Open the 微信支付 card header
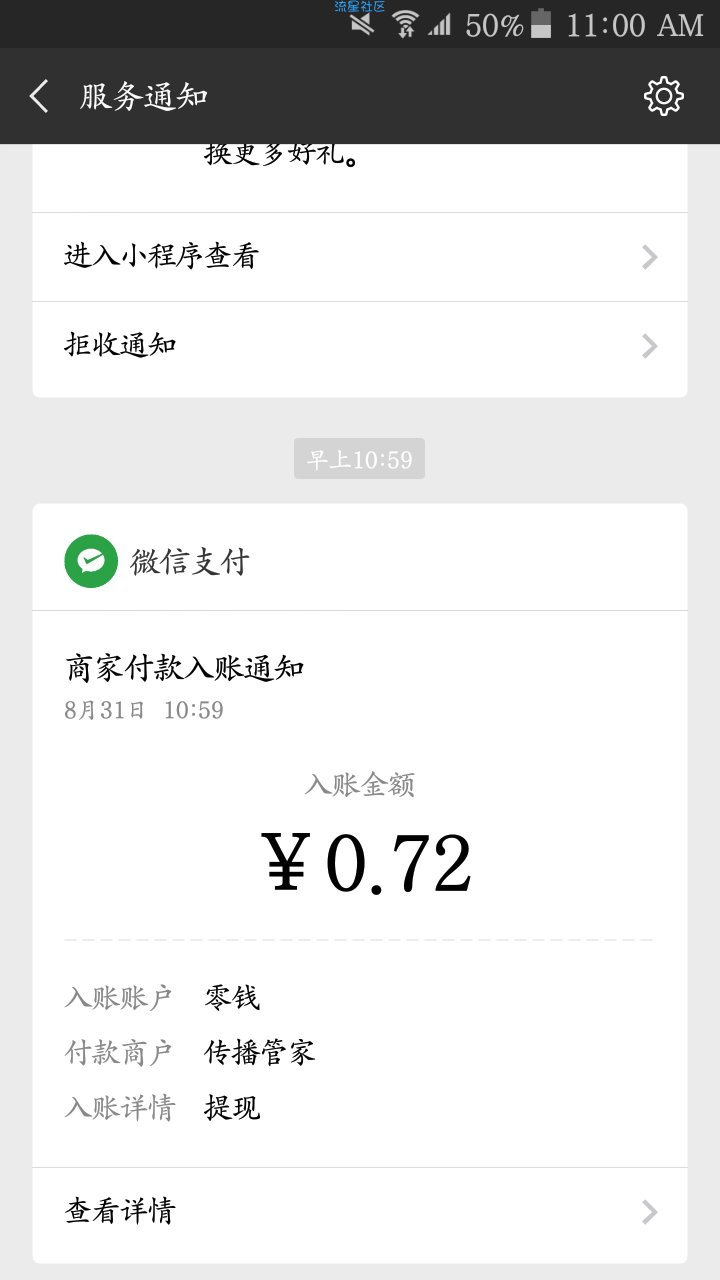 [360, 561]
